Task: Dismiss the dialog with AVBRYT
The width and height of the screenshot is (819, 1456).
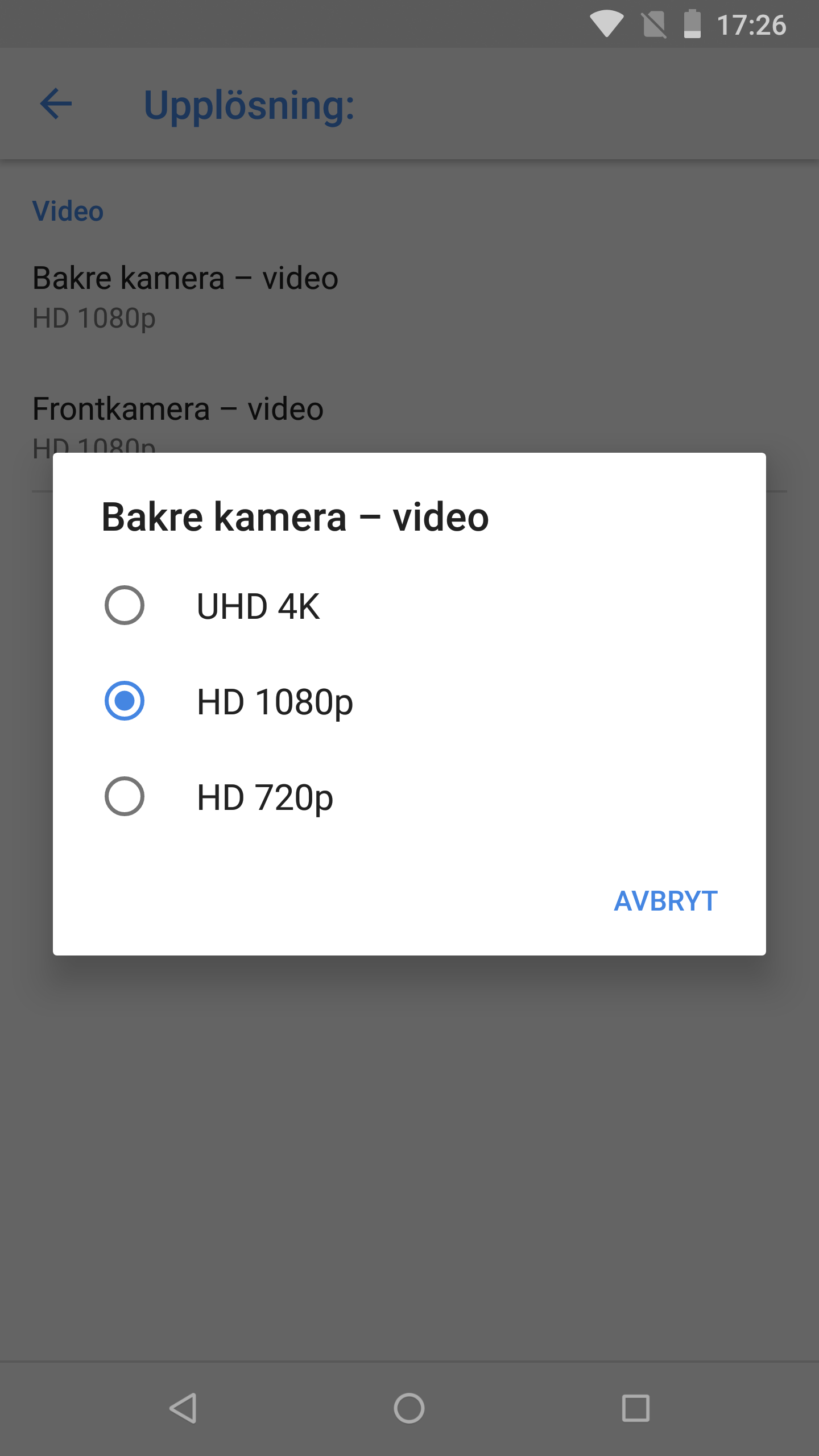Action: pos(665,901)
